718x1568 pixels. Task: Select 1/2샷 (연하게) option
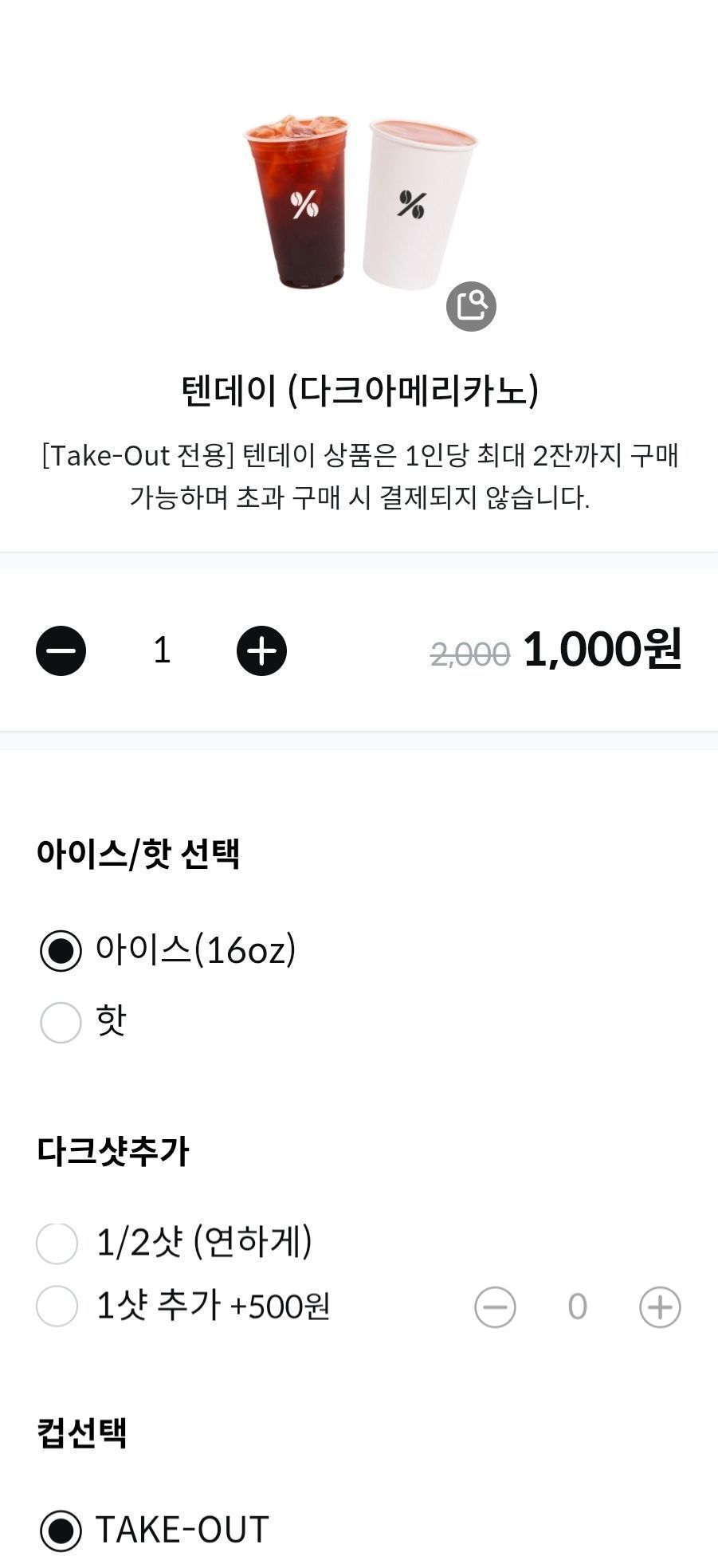[57, 1243]
